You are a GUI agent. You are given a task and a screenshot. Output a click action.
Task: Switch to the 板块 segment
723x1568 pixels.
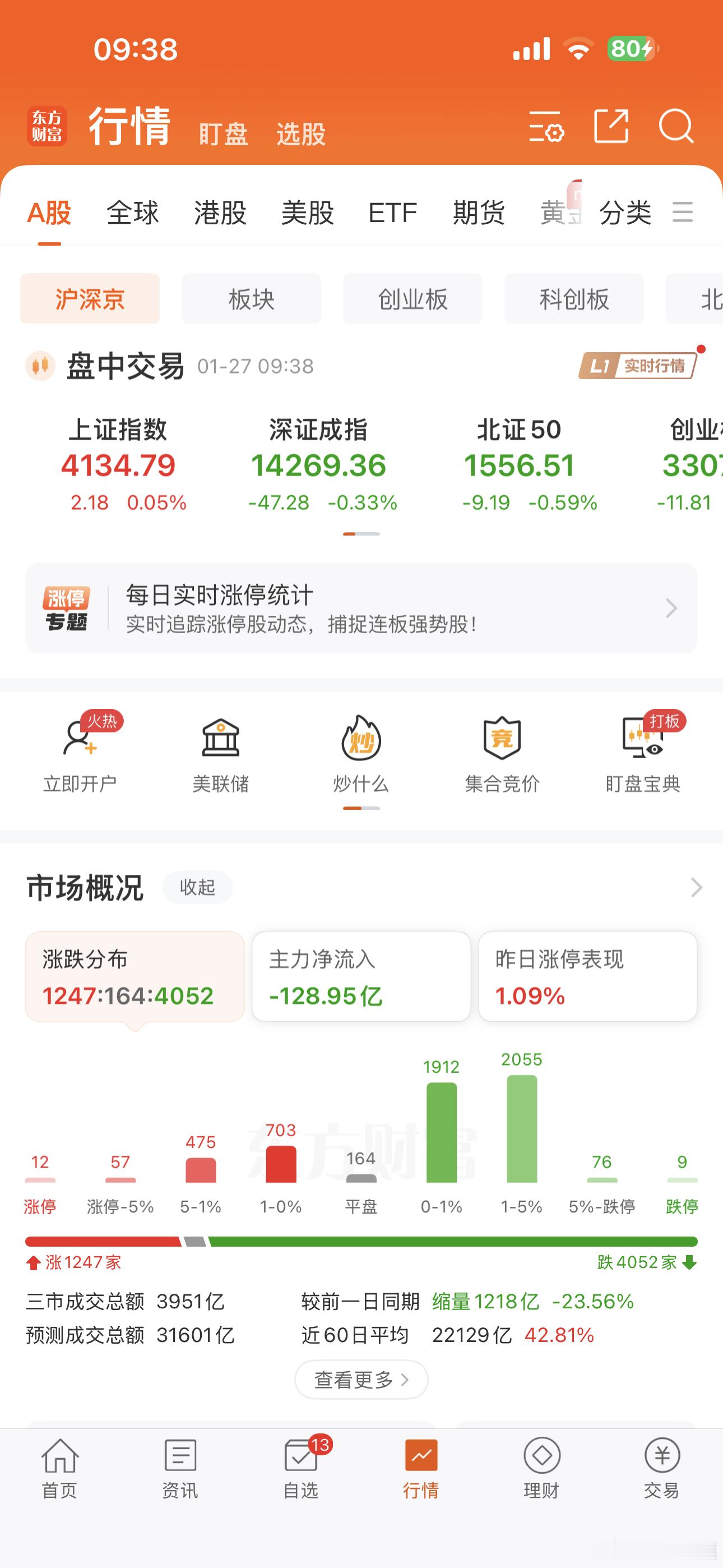click(x=251, y=299)
